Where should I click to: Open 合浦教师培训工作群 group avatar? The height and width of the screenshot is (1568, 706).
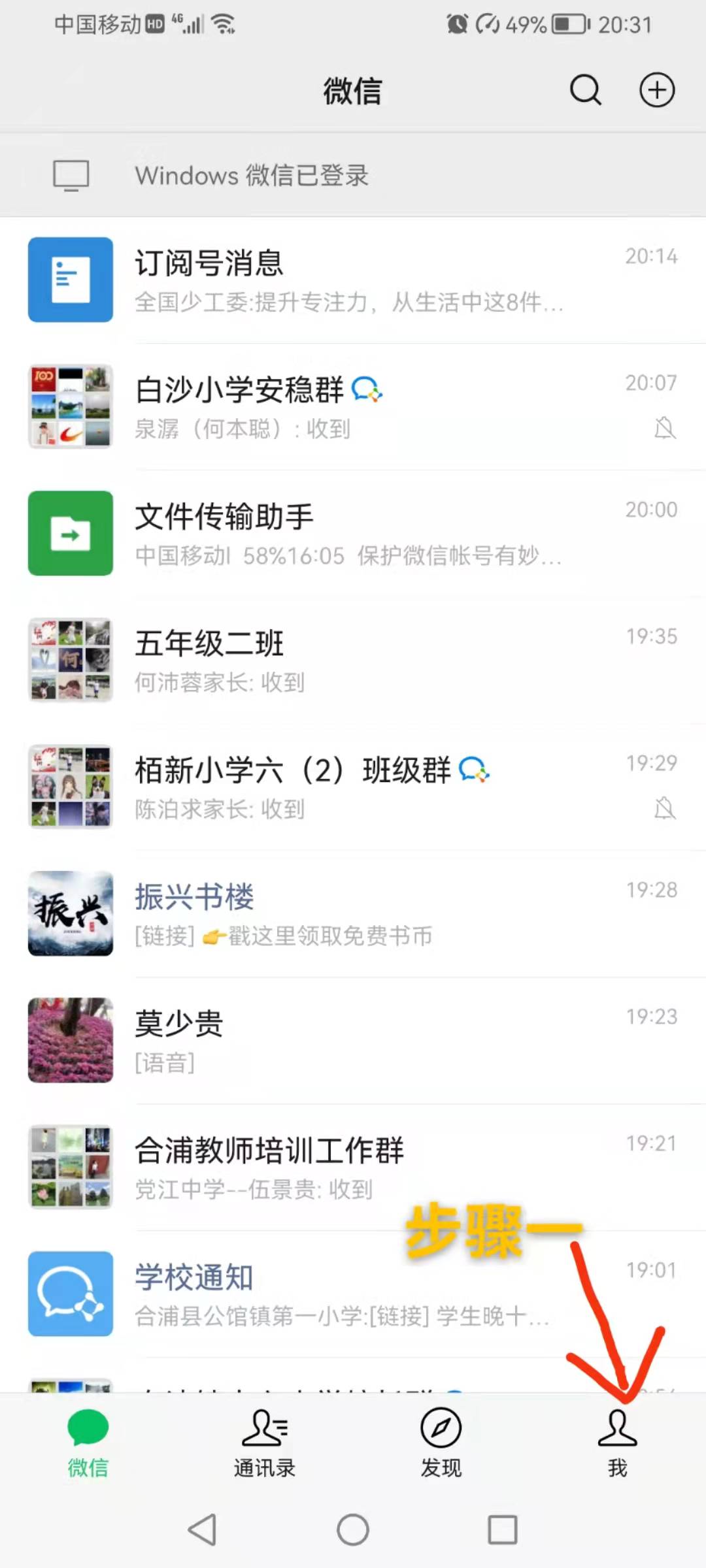pos(70,1168)
